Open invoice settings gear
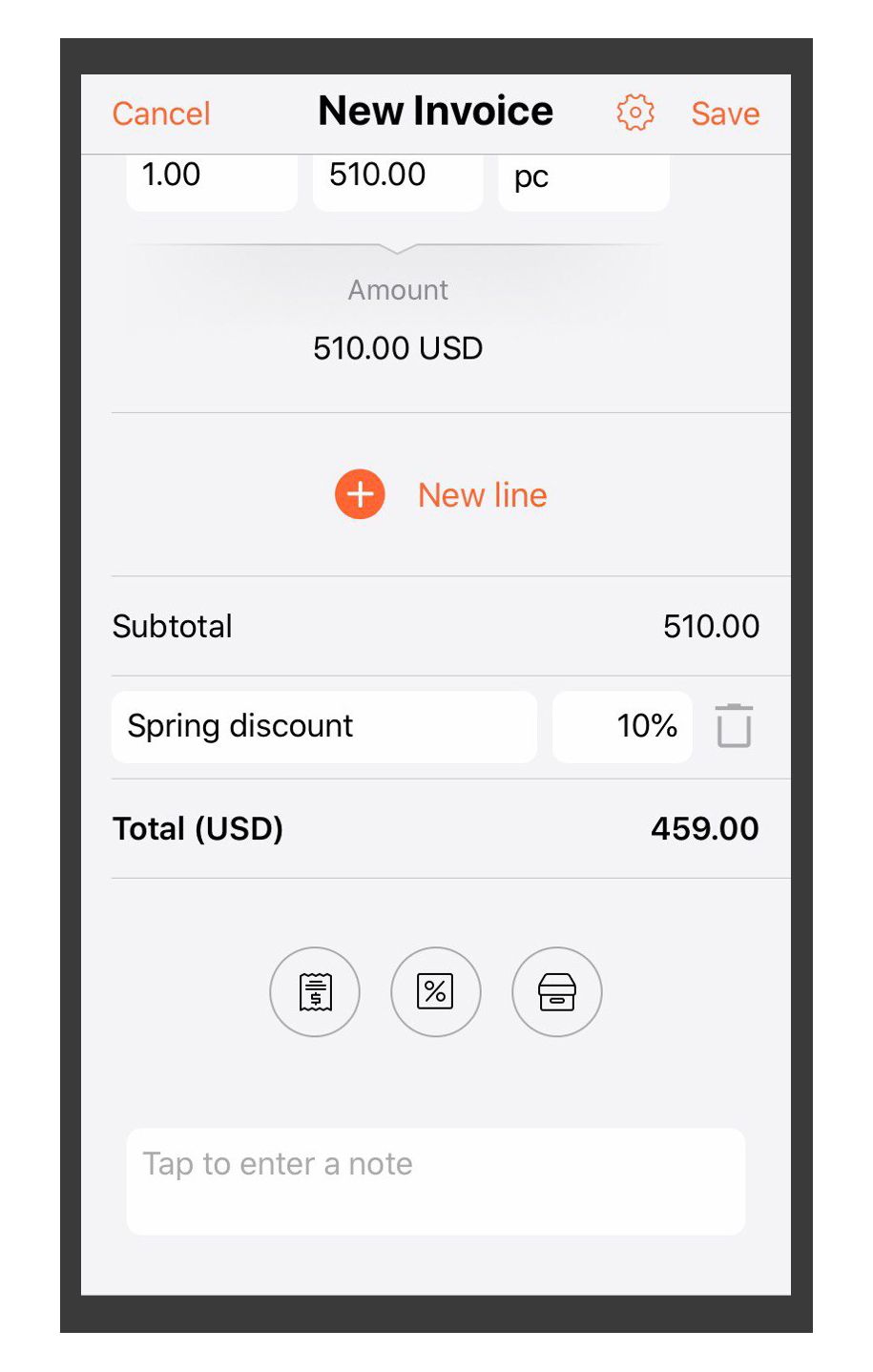The image size is (873, 1372). click(x=635, y=113)
